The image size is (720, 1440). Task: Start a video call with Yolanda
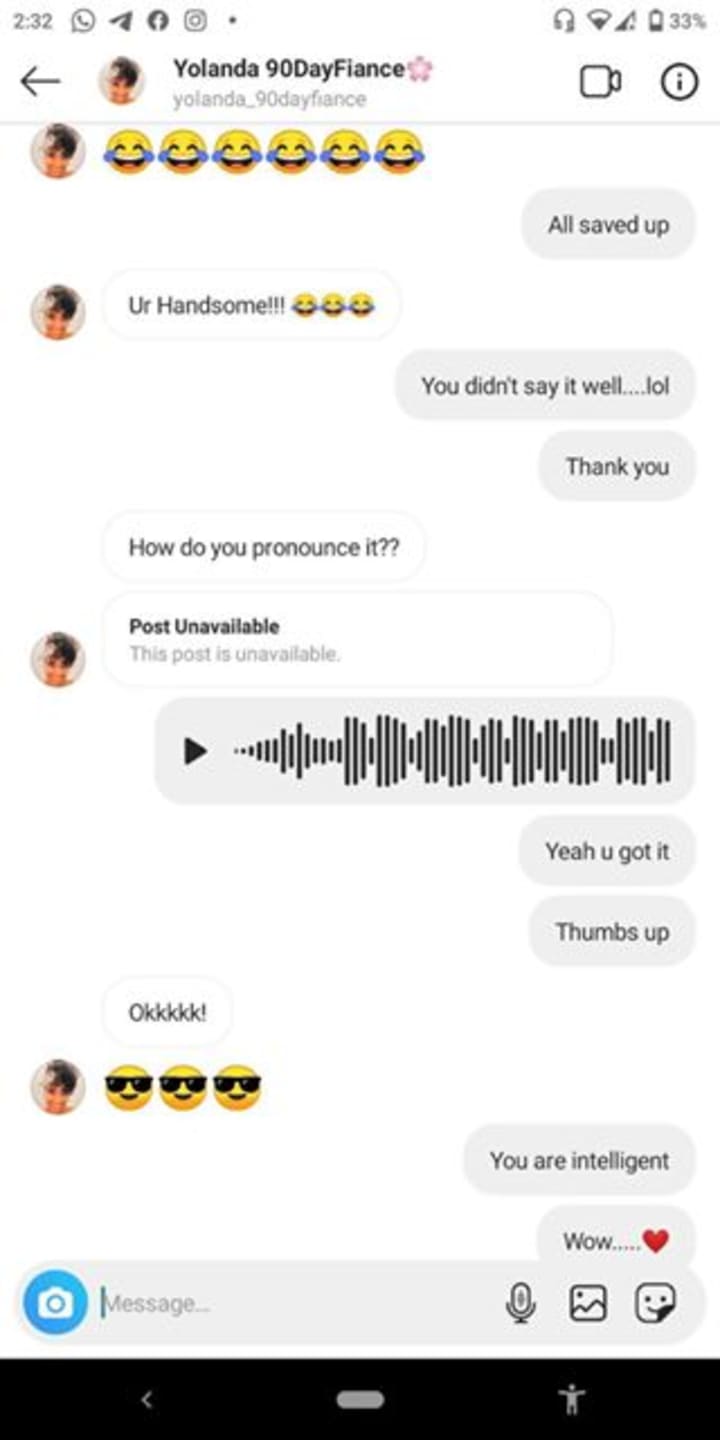(x=600, y=82)
